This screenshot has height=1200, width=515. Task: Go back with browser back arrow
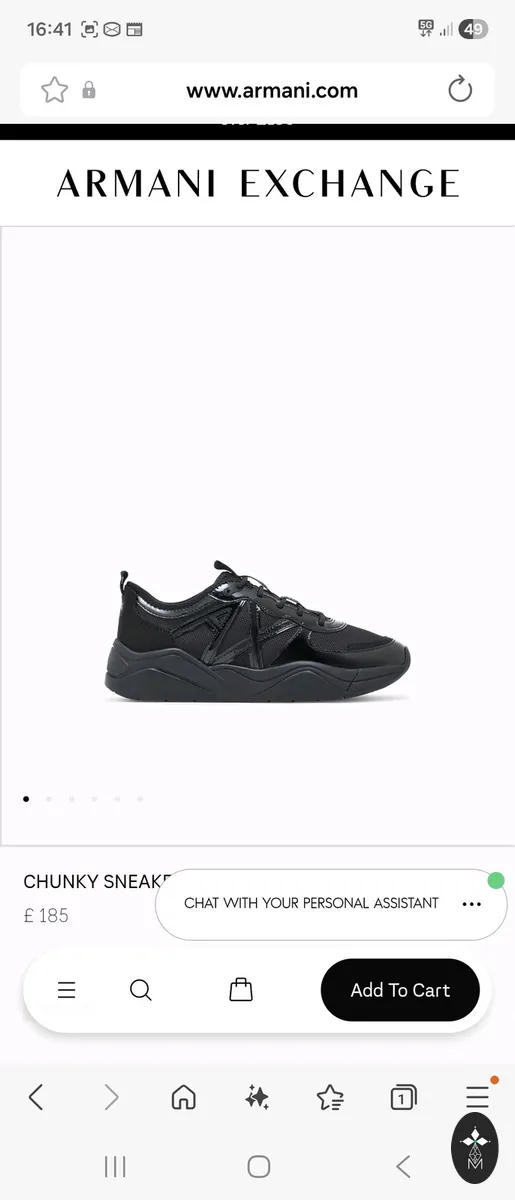[x=36, y=1098]
